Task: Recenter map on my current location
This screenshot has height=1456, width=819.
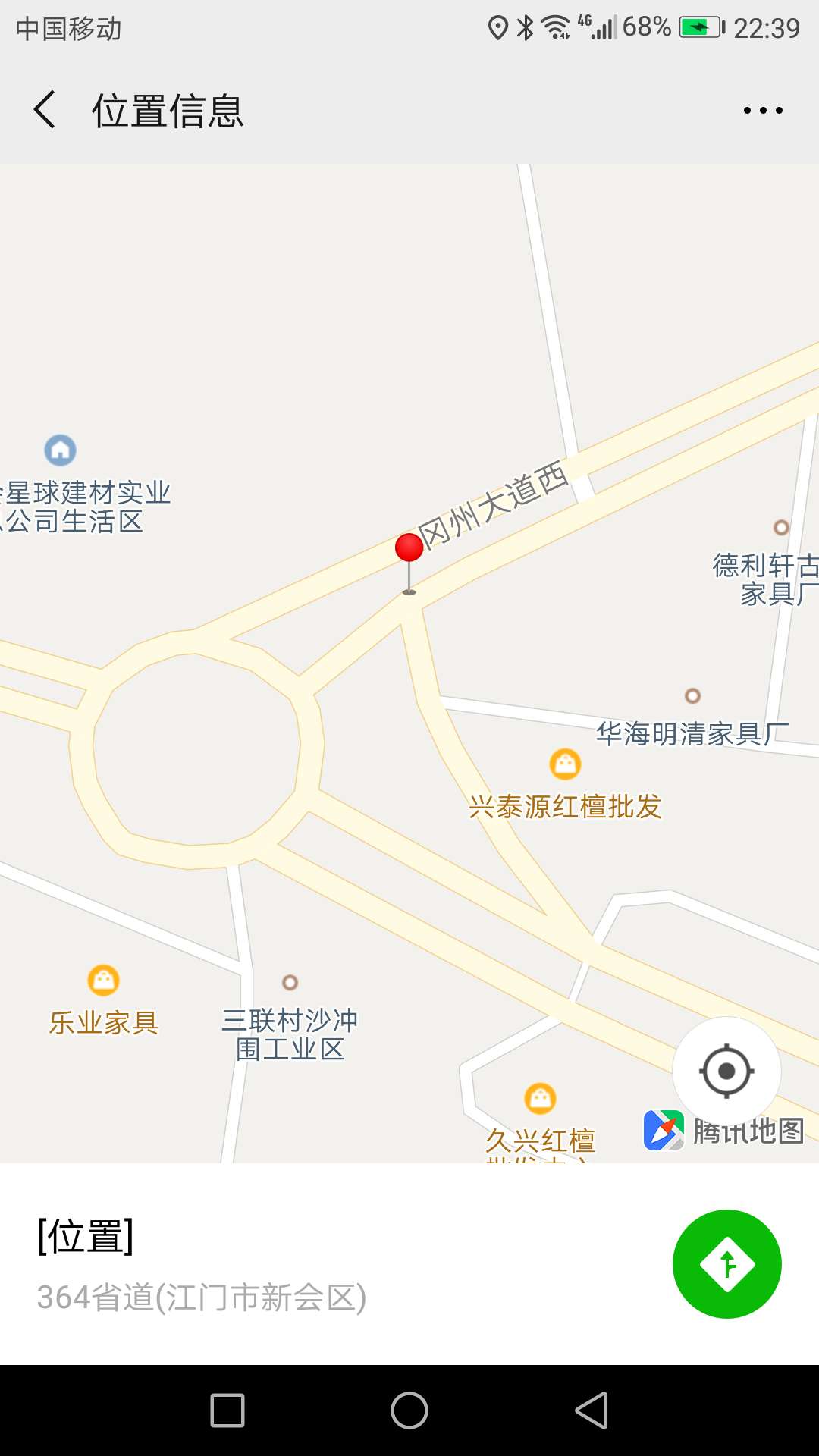Action: tap(726, 1071)
